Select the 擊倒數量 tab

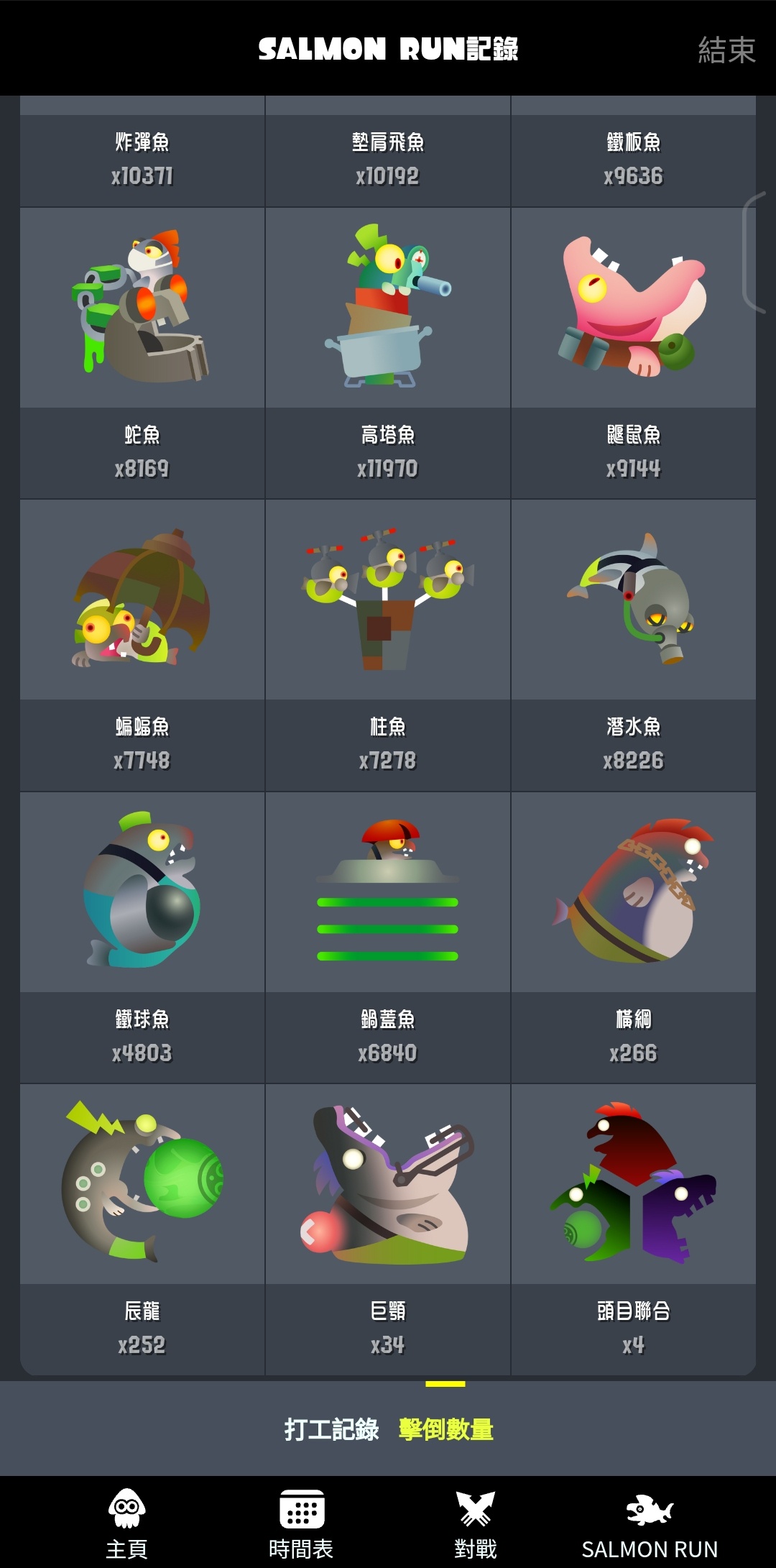(445, 1429)
